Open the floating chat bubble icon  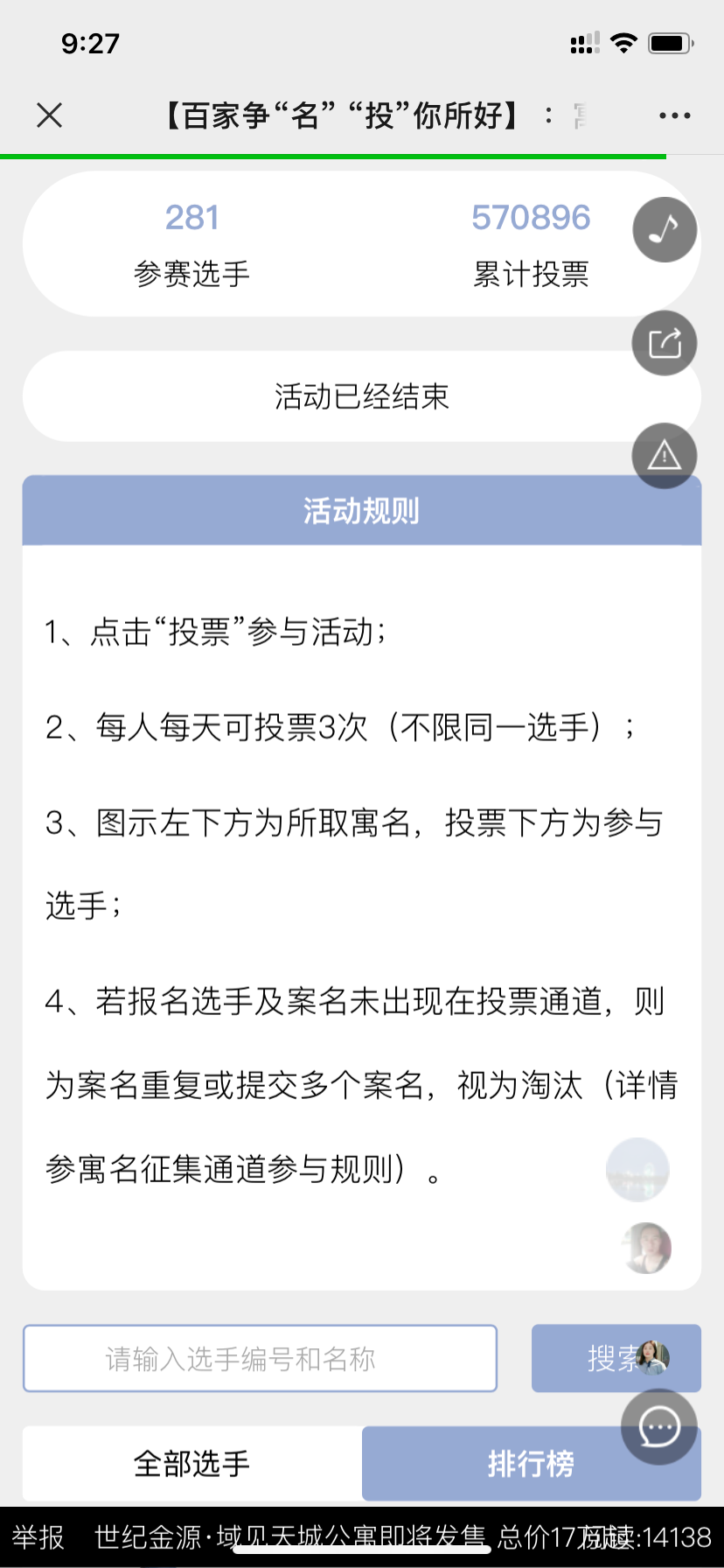click(659, 1428)
